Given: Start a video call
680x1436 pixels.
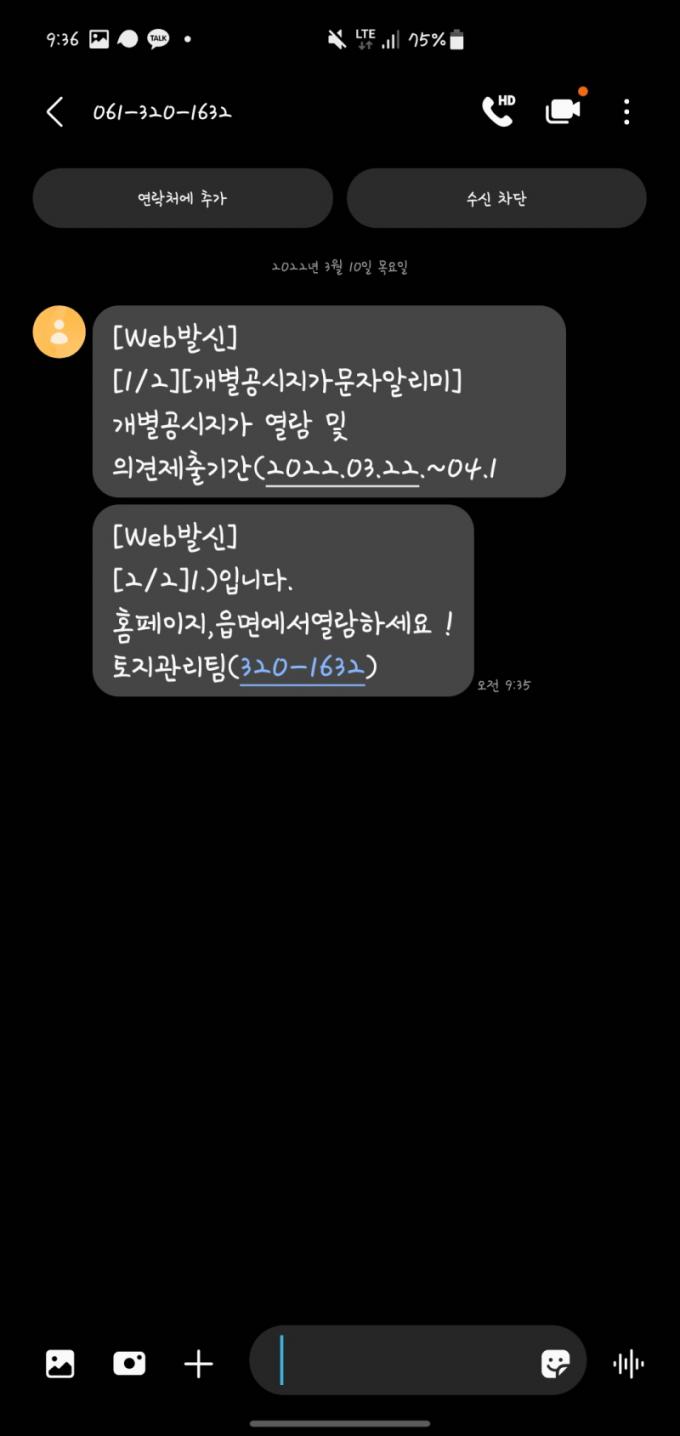Looking at the screenshot, I should point(563,111).
